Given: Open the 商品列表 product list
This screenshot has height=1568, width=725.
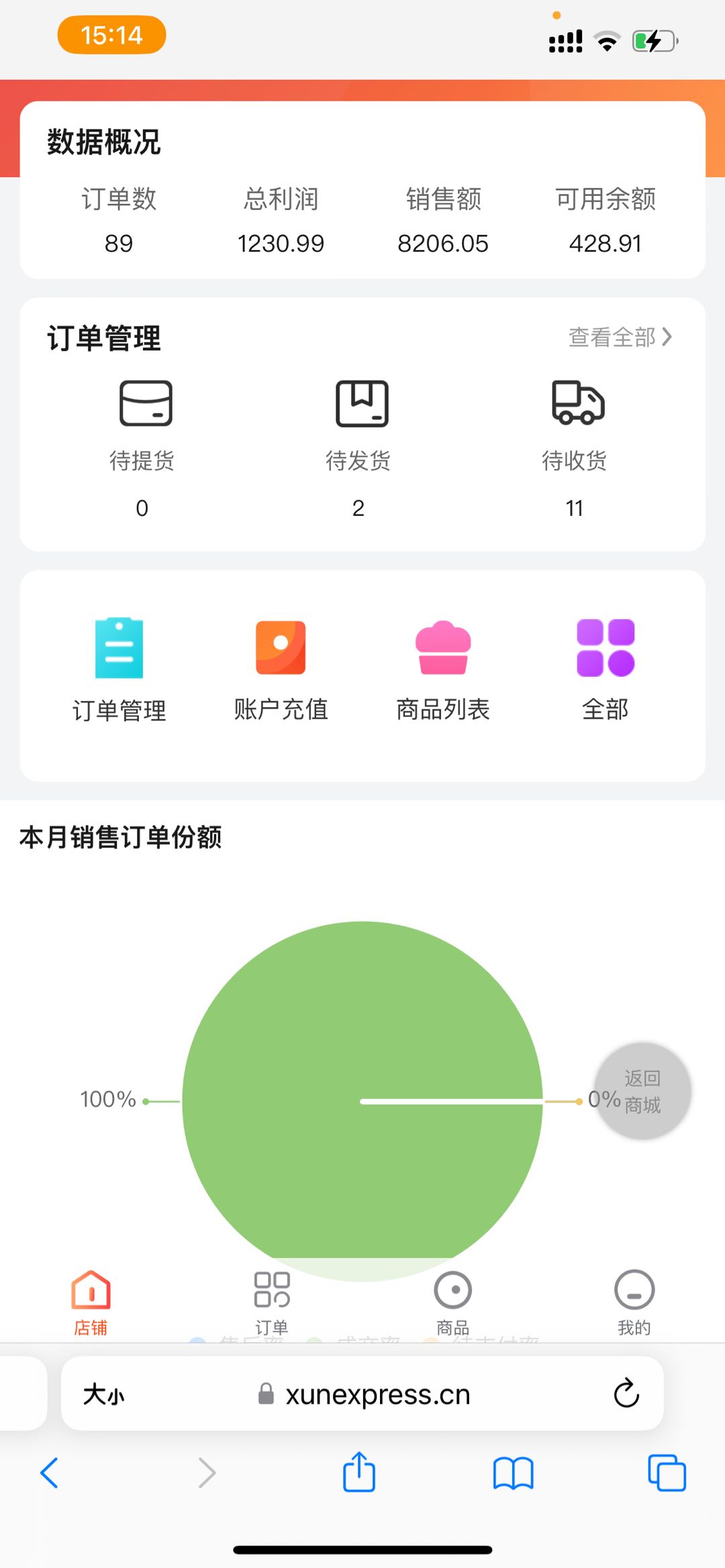Looking at the screenshot, I should pyautogui.click(x=443, y=669).
